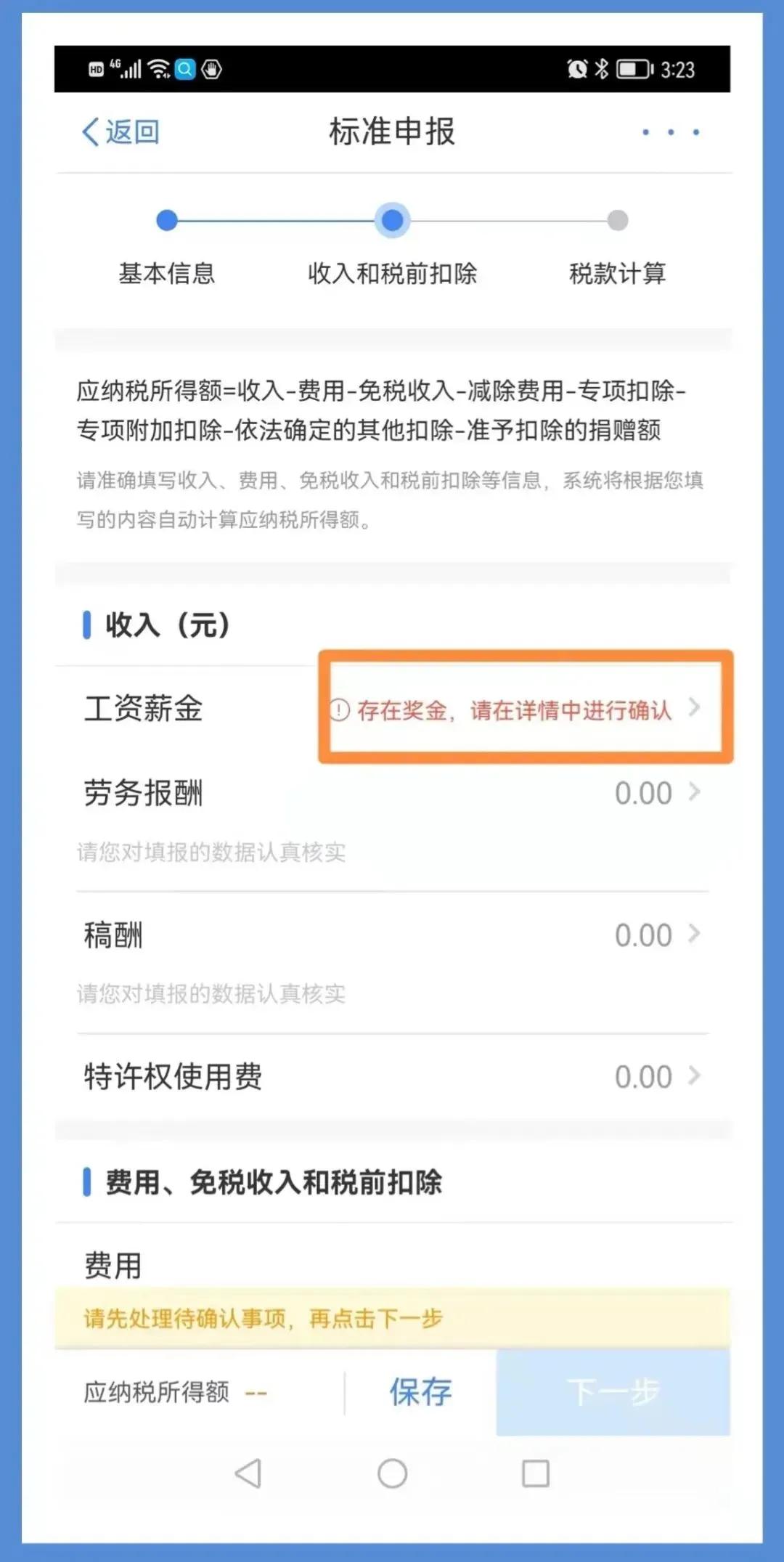Tap the 保存 save button
This screenshot has width=784, height=1562.
[x=420, y=1392]
